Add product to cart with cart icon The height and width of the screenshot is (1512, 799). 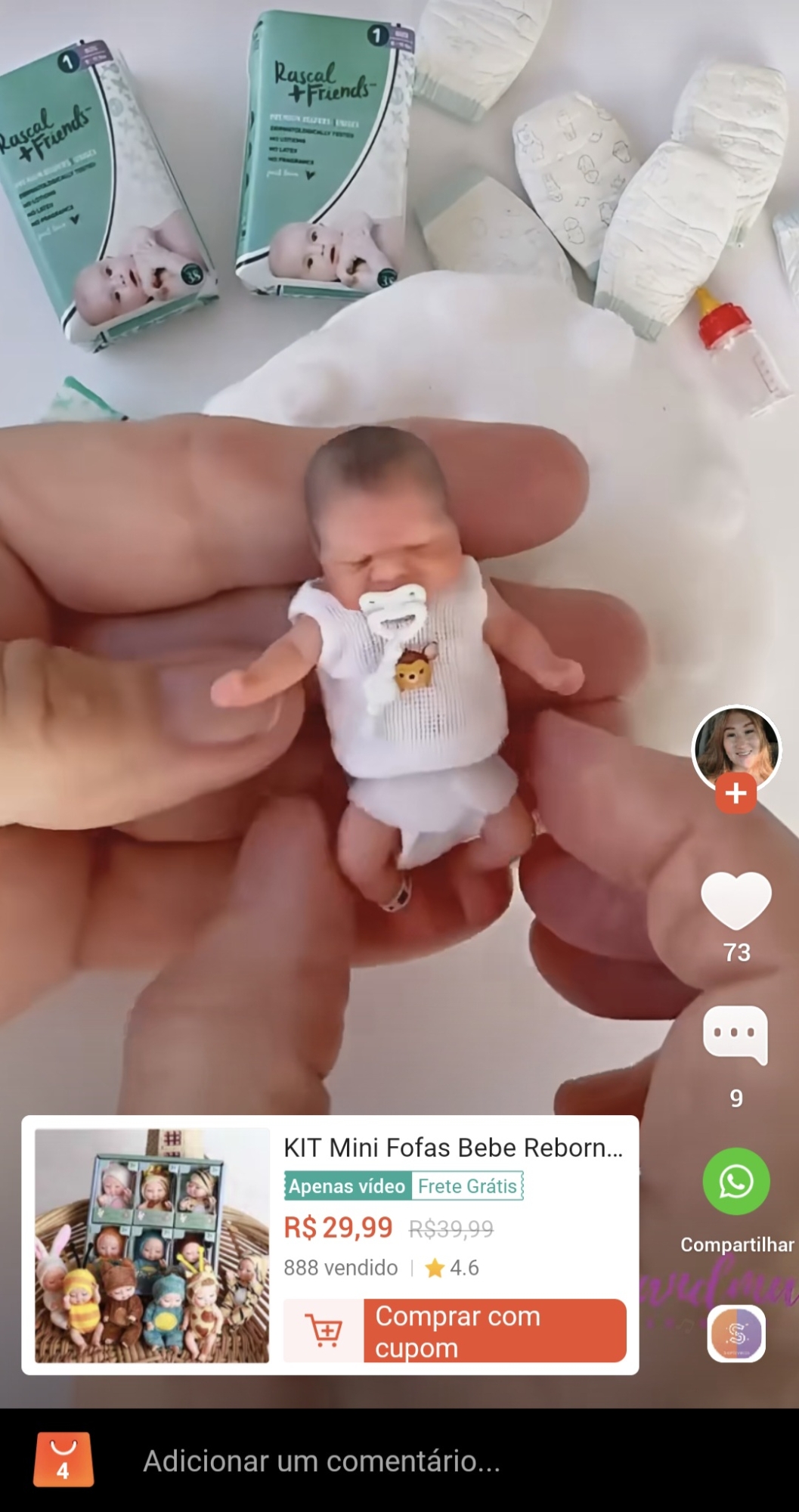(x=324, y=1331)
